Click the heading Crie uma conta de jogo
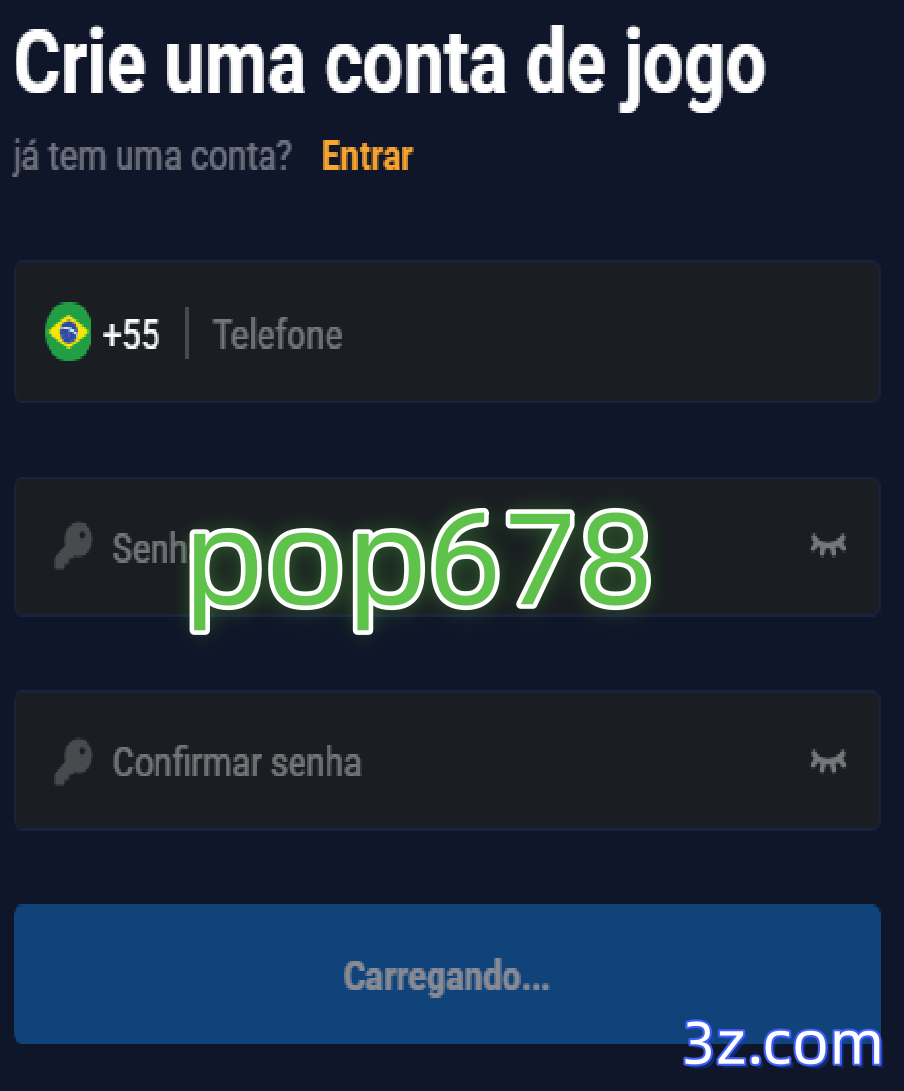 click(x=390, y=63)
